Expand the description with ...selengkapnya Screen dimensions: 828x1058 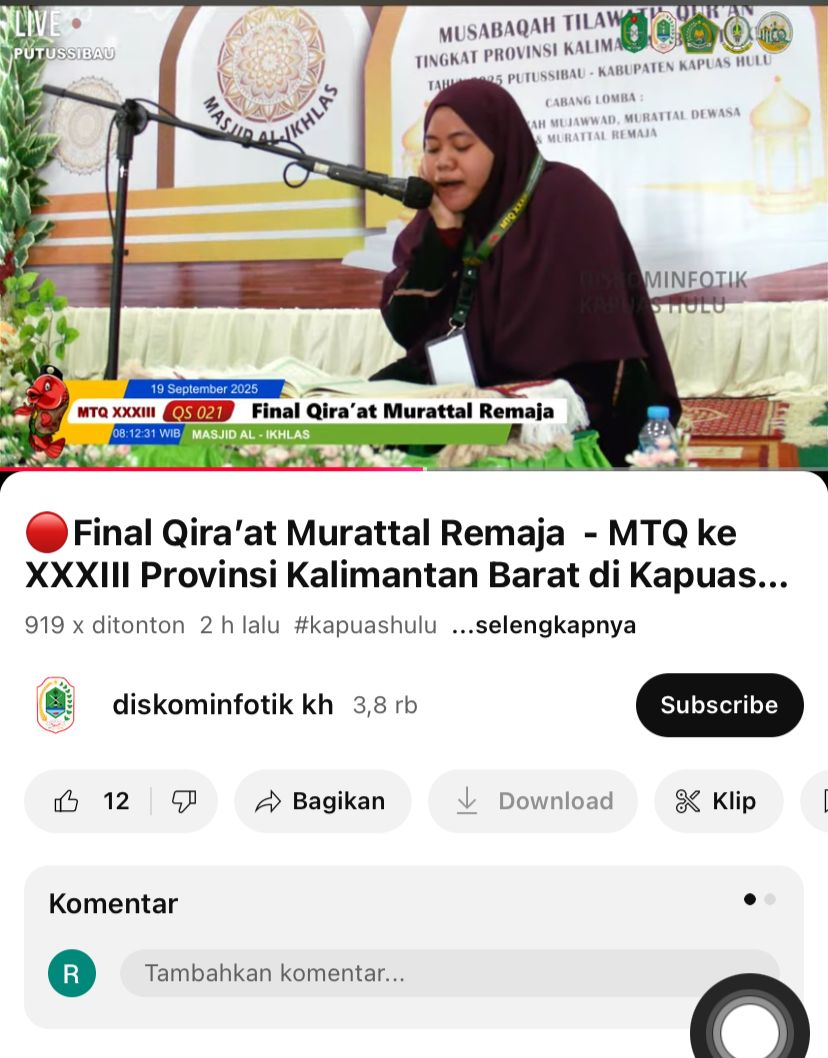(x=543, y=626)
